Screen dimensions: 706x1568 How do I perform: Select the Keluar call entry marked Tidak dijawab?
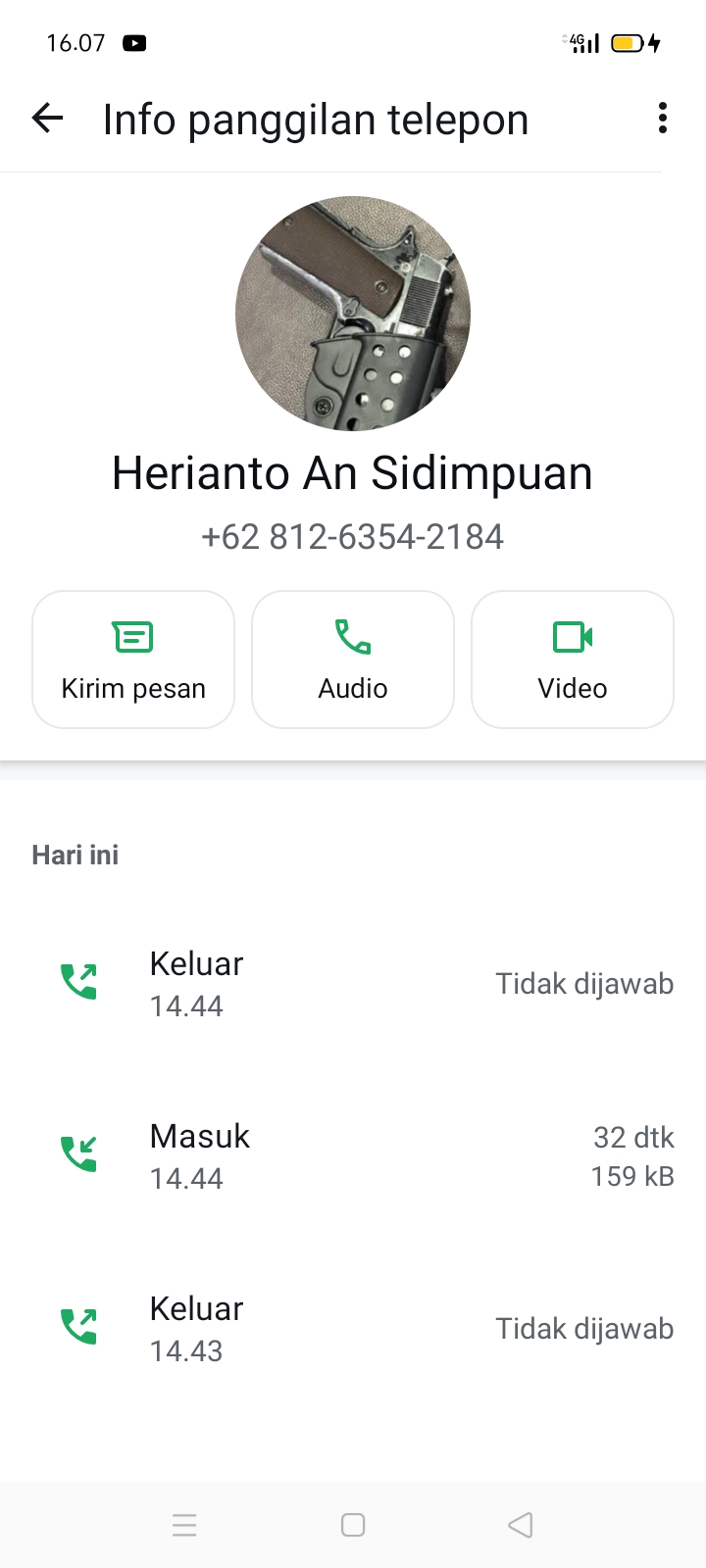353,981
